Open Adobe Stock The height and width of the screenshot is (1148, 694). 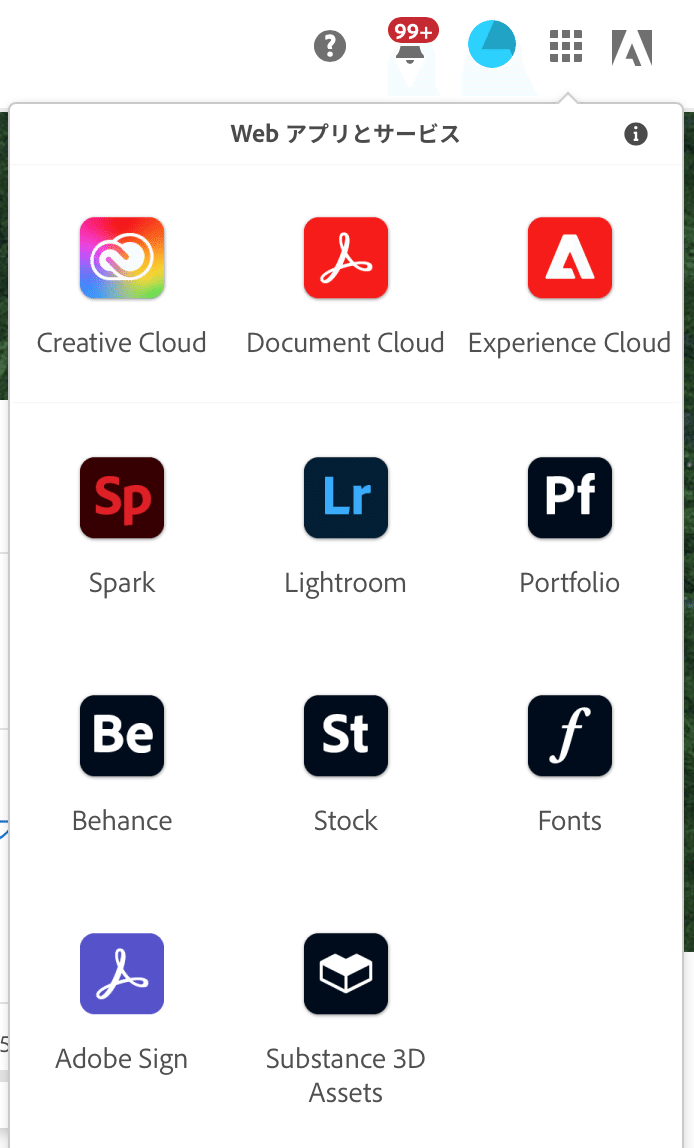pyautogui.click(x=346, y=736)
